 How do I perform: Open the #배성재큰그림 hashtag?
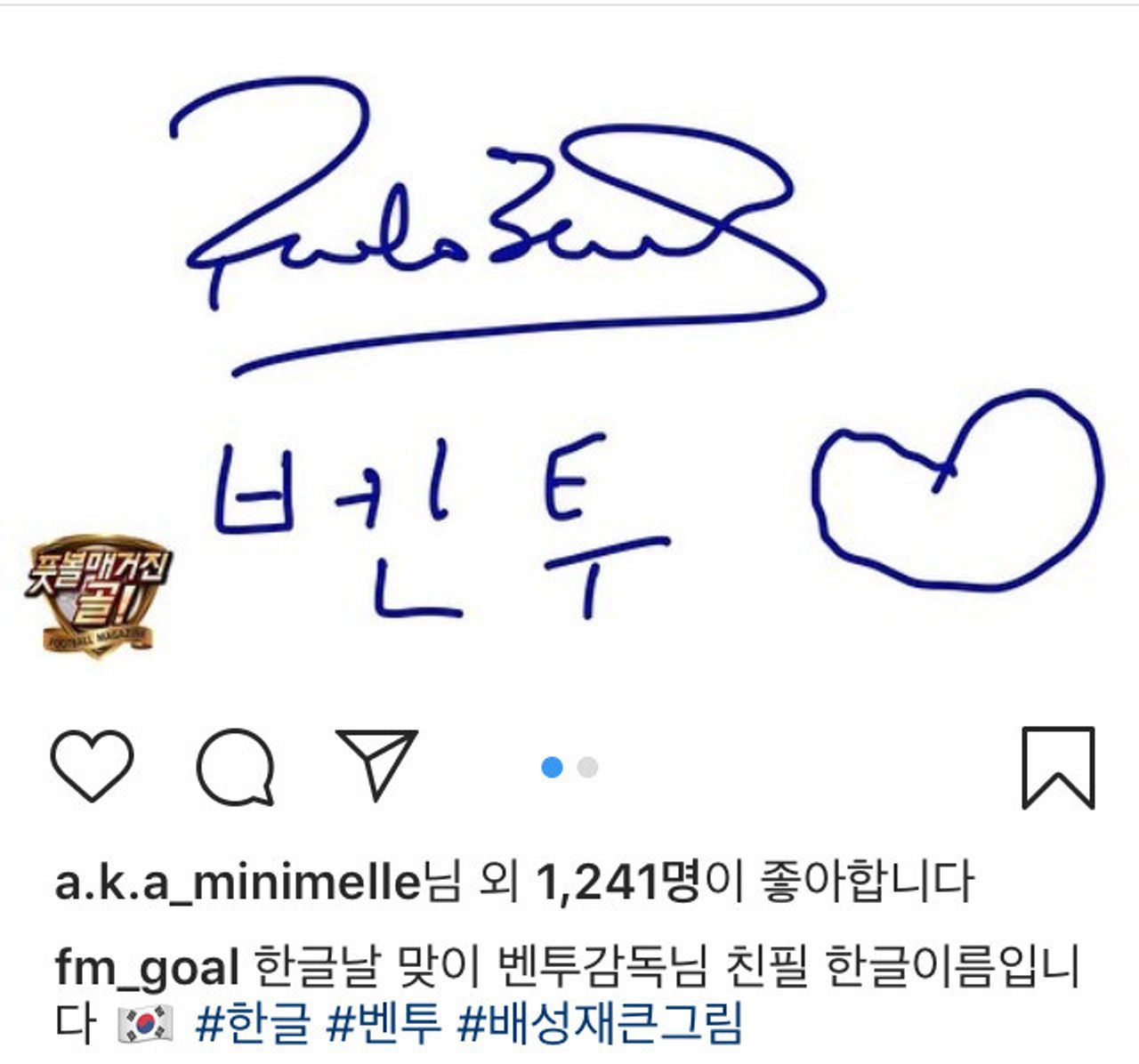[600, 1023]
